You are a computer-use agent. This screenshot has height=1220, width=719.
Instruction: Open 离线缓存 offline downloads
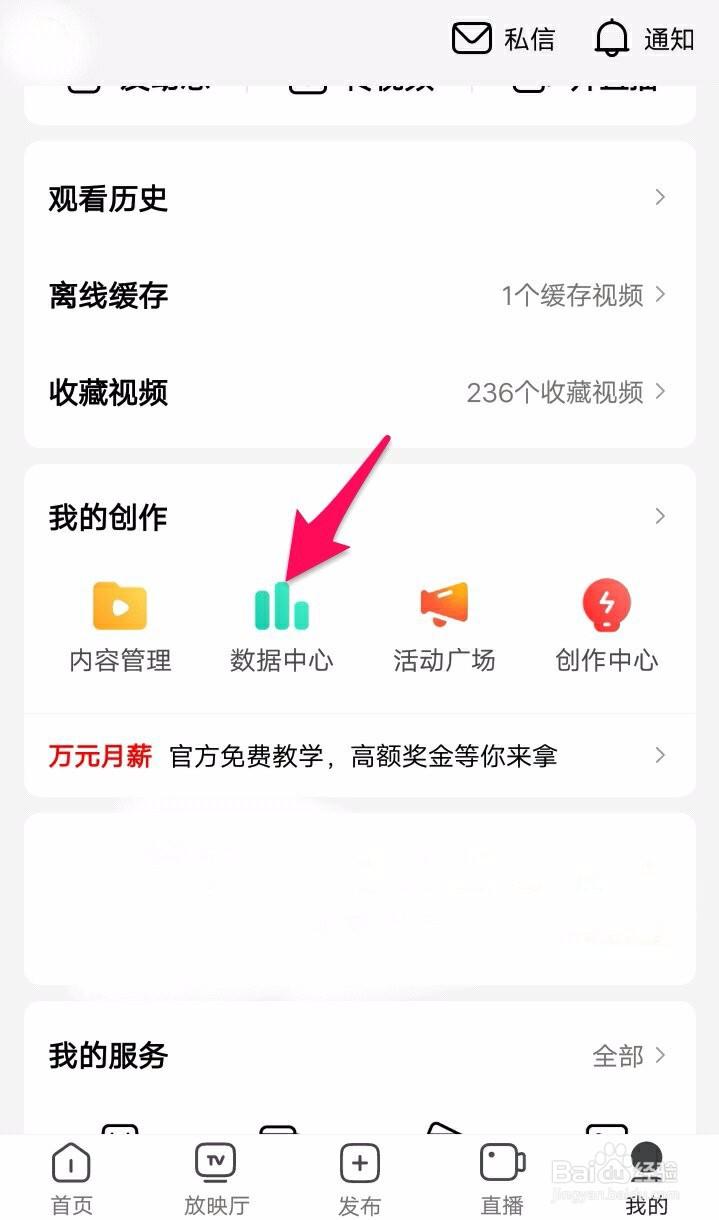click(359, 295)
